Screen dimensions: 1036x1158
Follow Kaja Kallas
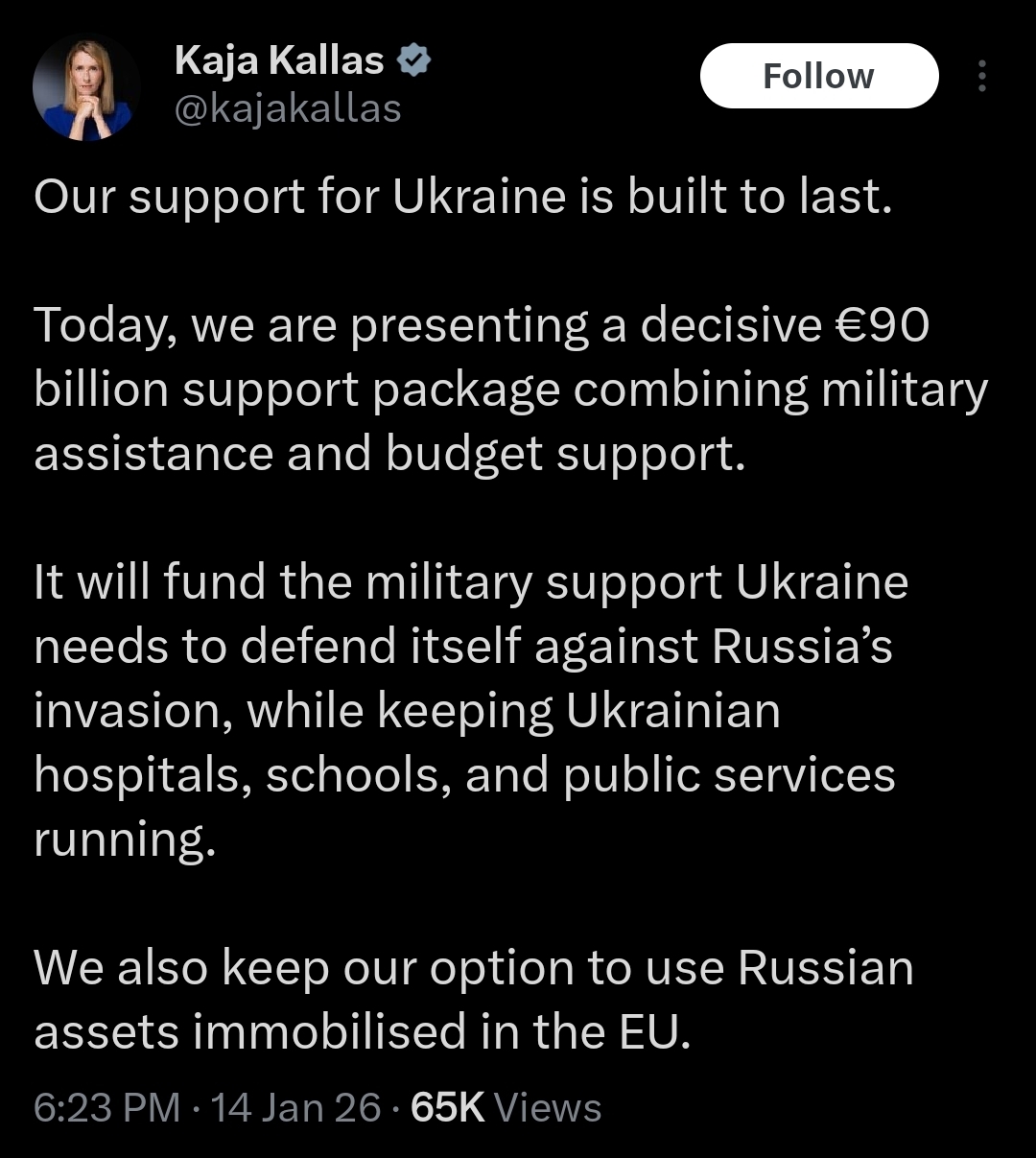click(818, 77)
